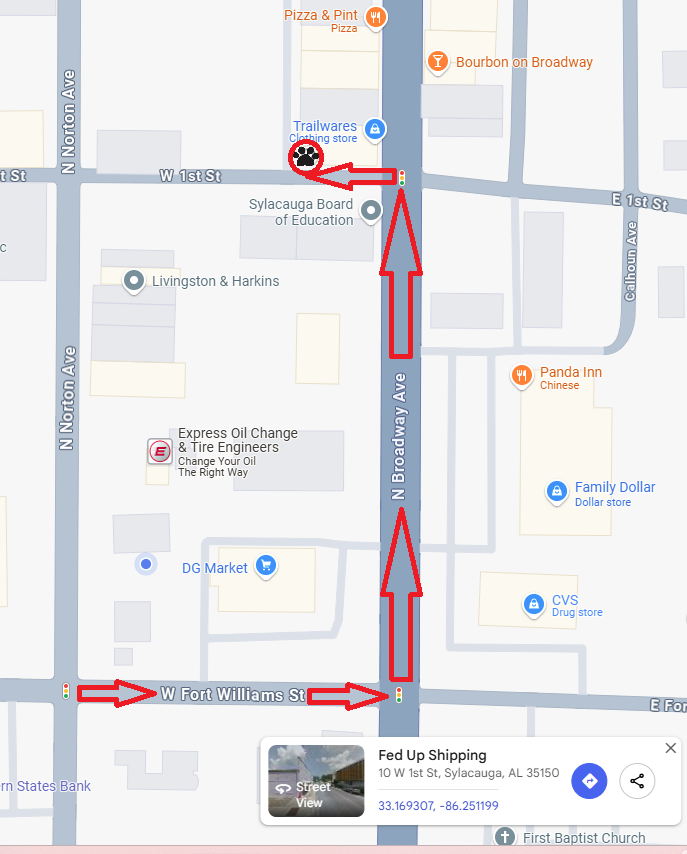Viewport: 687px width, 854px height.
Task: Share the Fed Up Shipping location
Action: [x=638, y=781]
